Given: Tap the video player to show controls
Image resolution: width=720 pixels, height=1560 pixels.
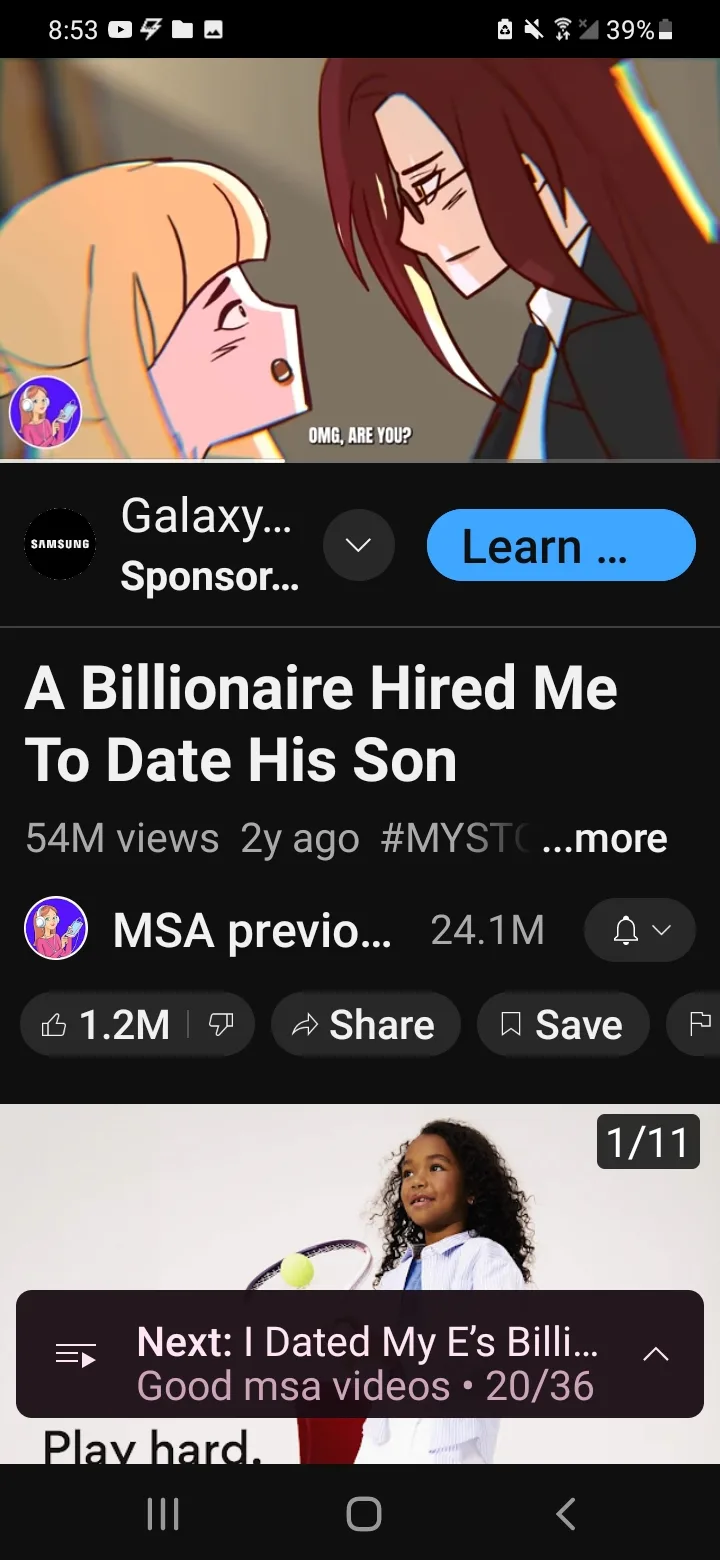Looking at the screenshot, I should (x=360, y=260).
